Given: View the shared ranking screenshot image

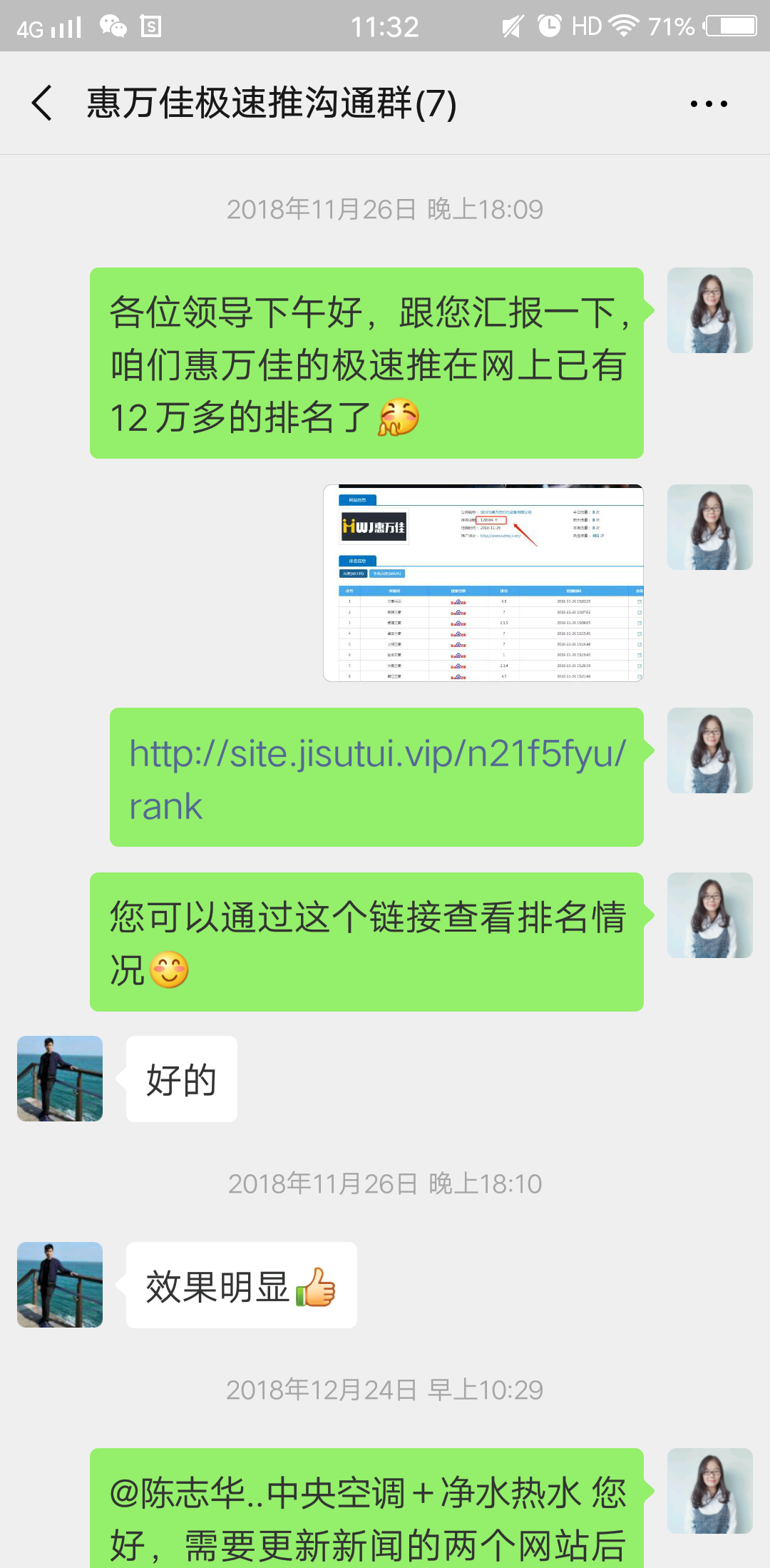Looking at the screenshot, I should [483, 583].
